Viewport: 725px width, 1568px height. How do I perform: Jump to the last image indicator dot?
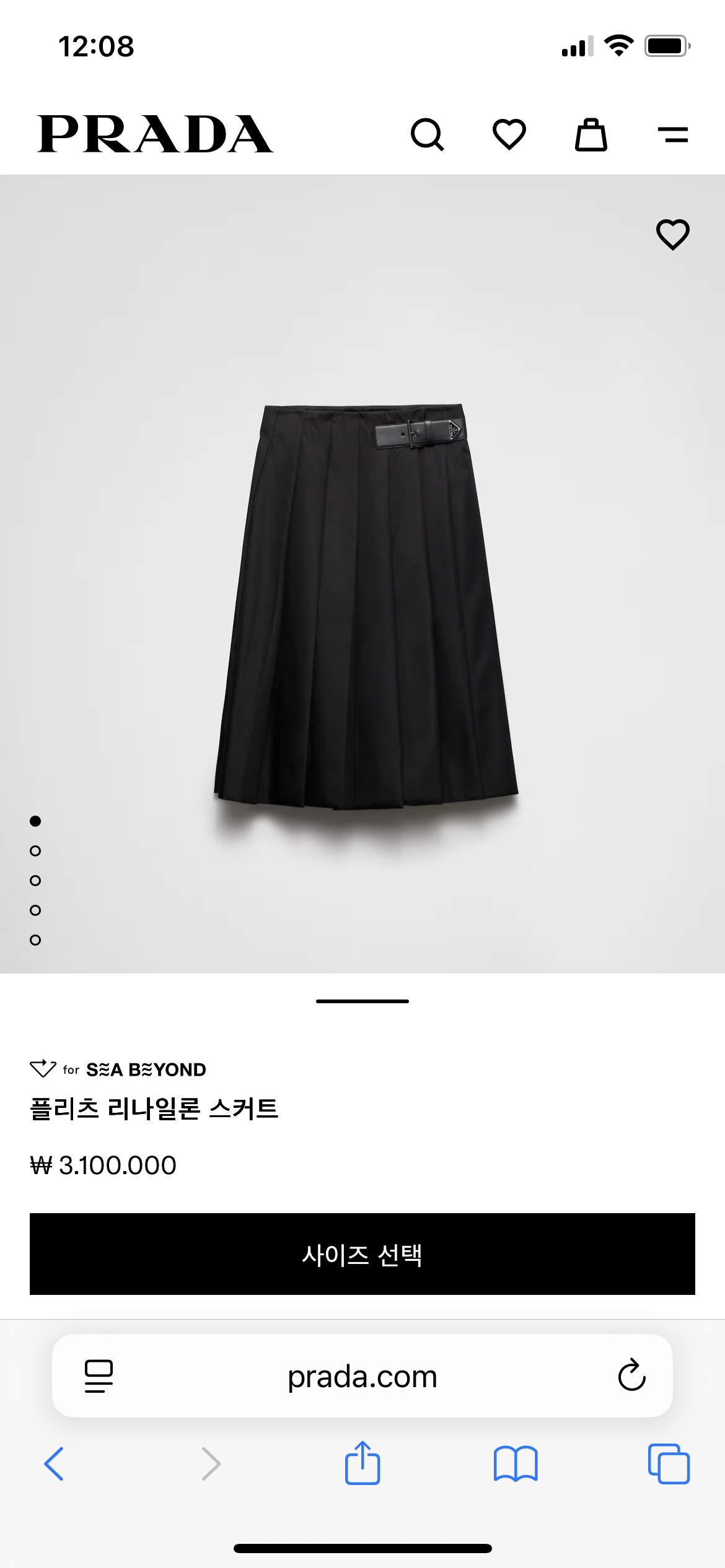click(x=35, y=940)
